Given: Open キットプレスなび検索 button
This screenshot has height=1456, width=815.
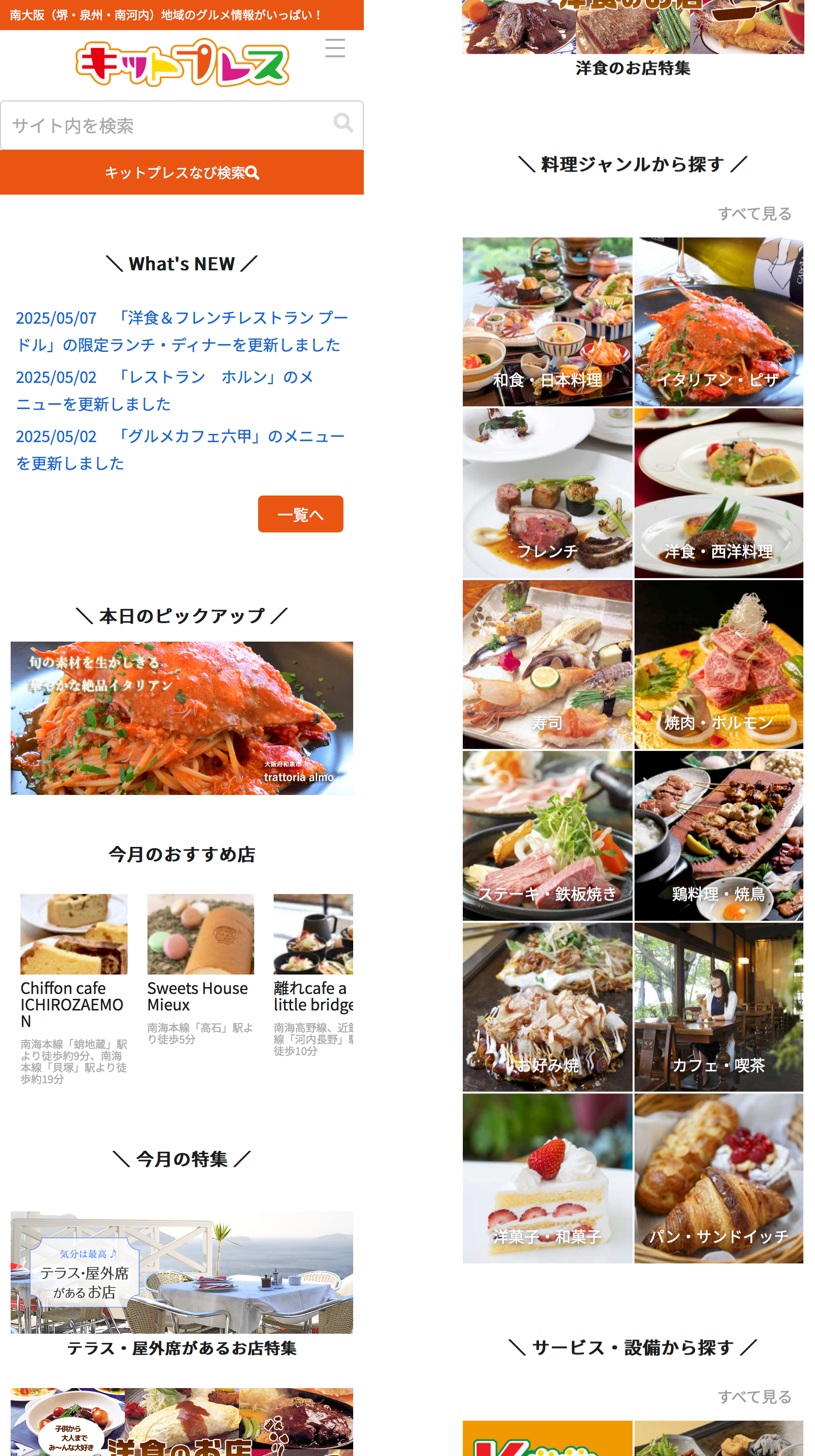Looking at the screenshot, I should tap(182, 172).
